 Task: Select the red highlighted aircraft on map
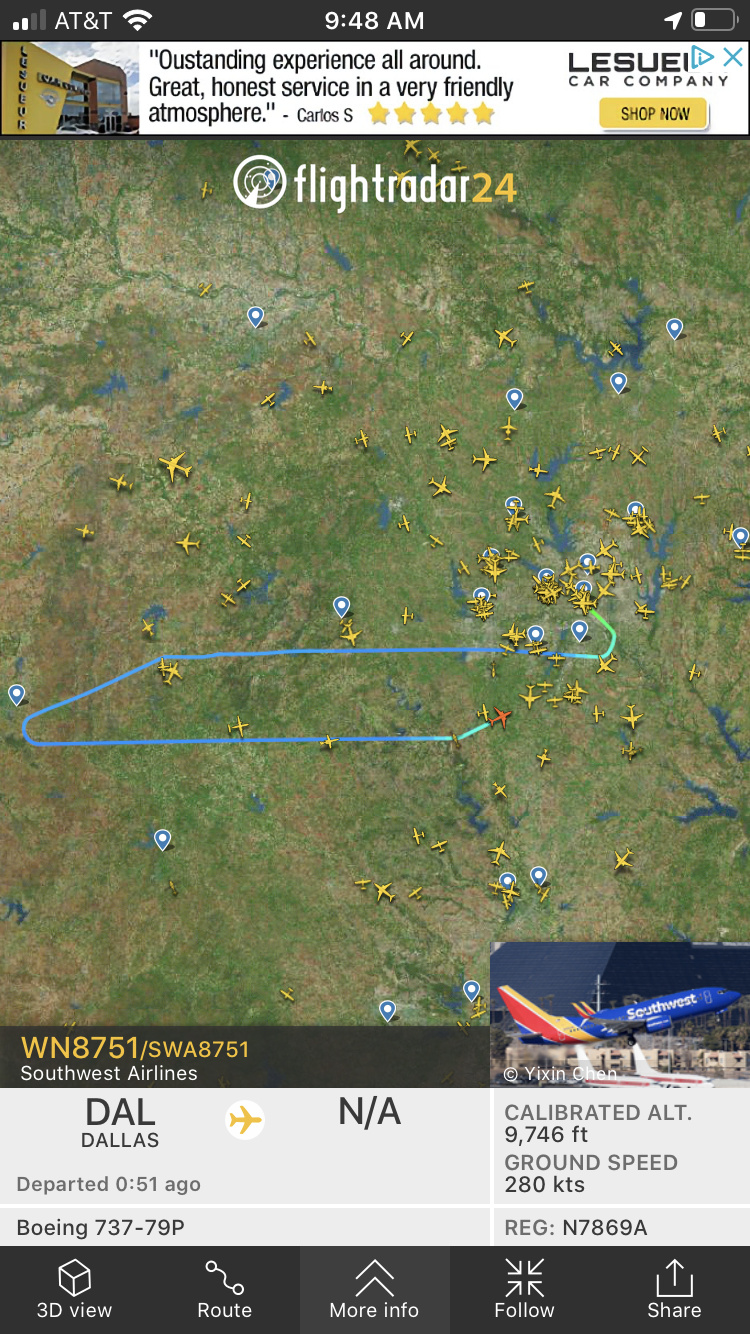[x=501, y=717]
